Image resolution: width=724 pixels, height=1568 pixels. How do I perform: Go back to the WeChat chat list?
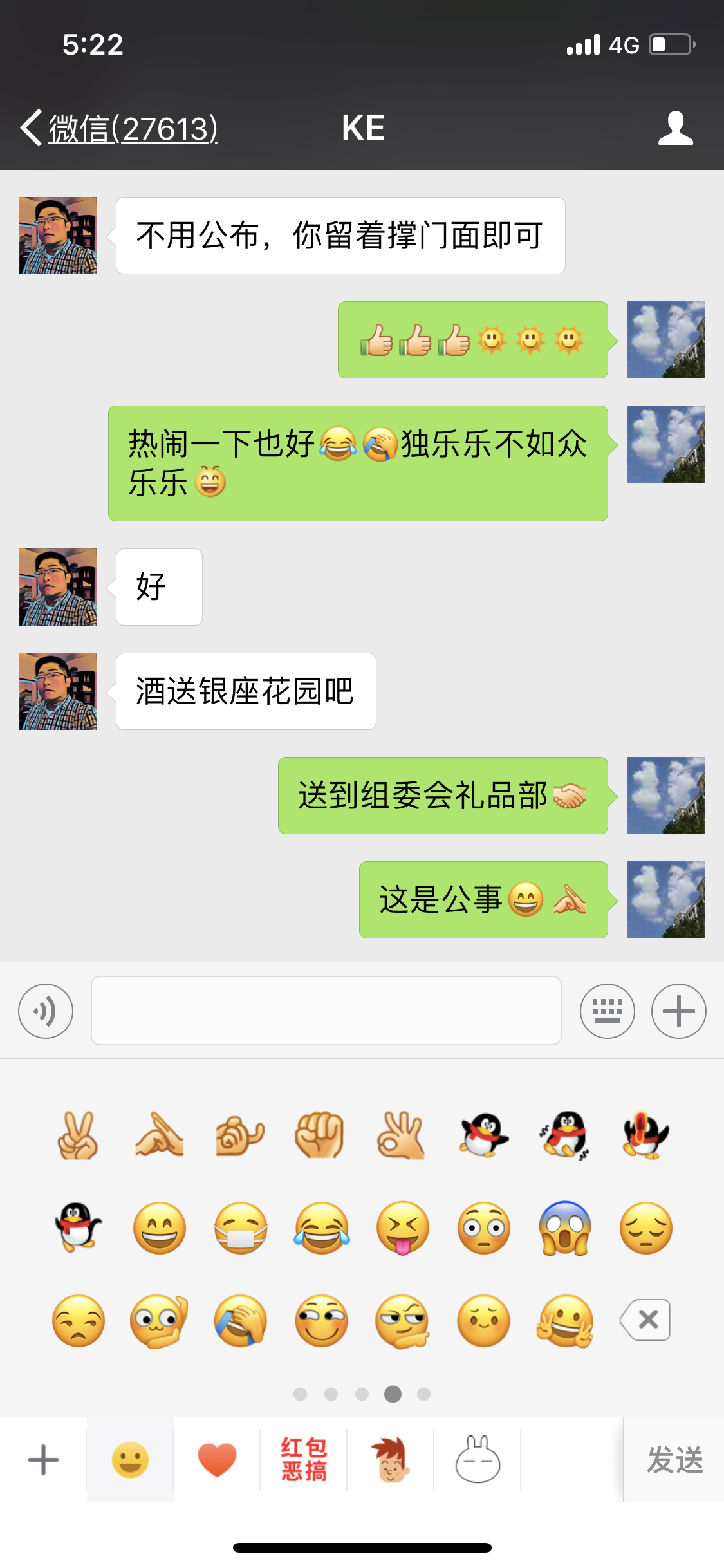tap(119, 128)
